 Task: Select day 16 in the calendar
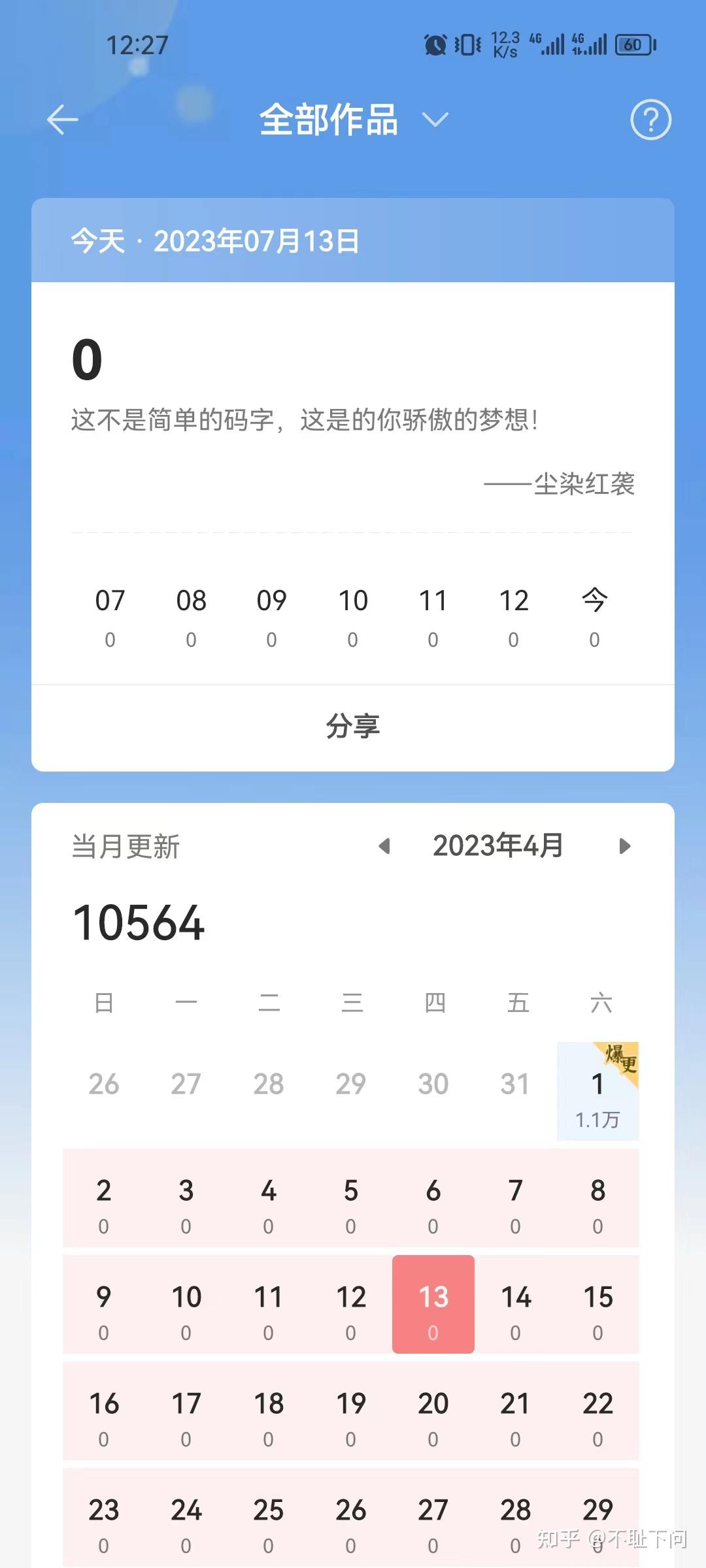tap(104, 1411)
